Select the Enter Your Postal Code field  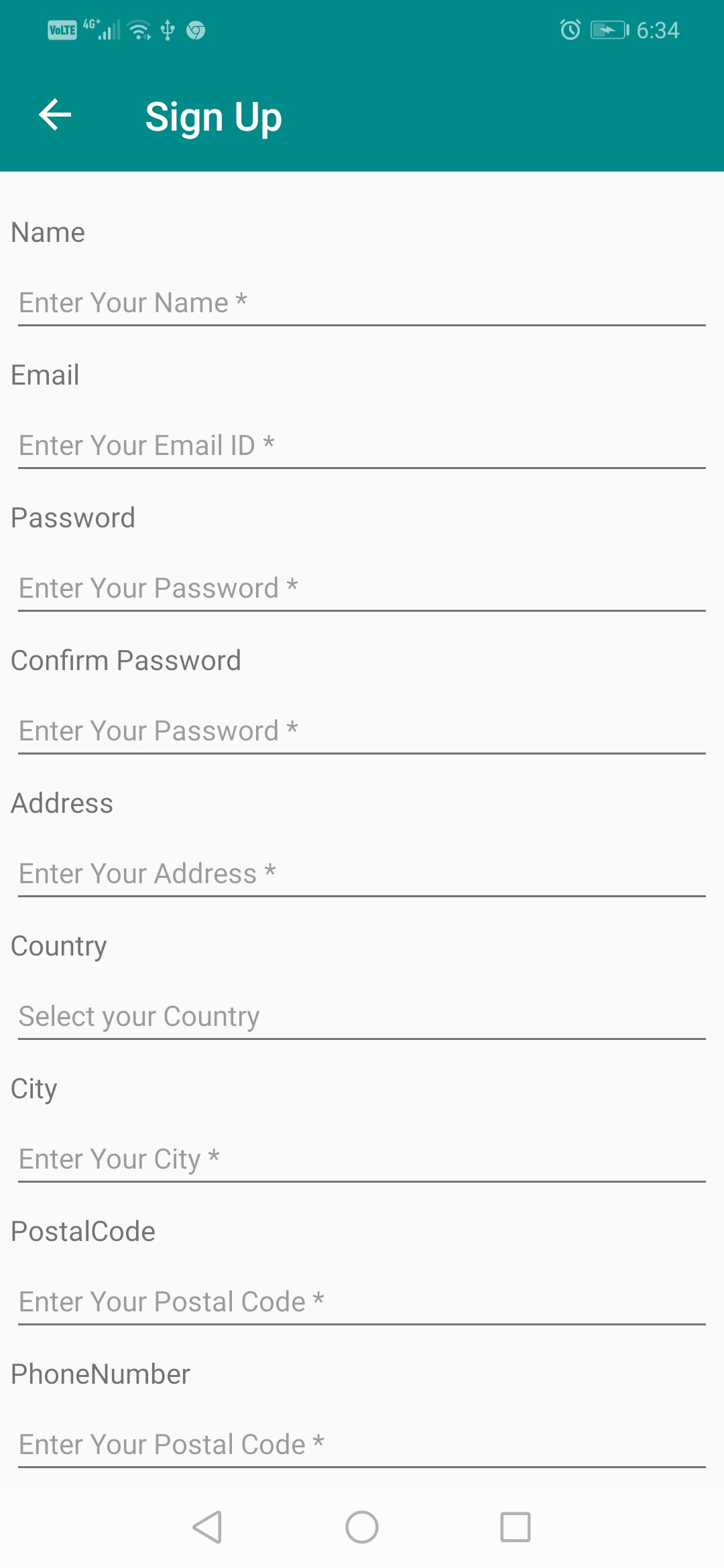click(x=362, y=1302)
